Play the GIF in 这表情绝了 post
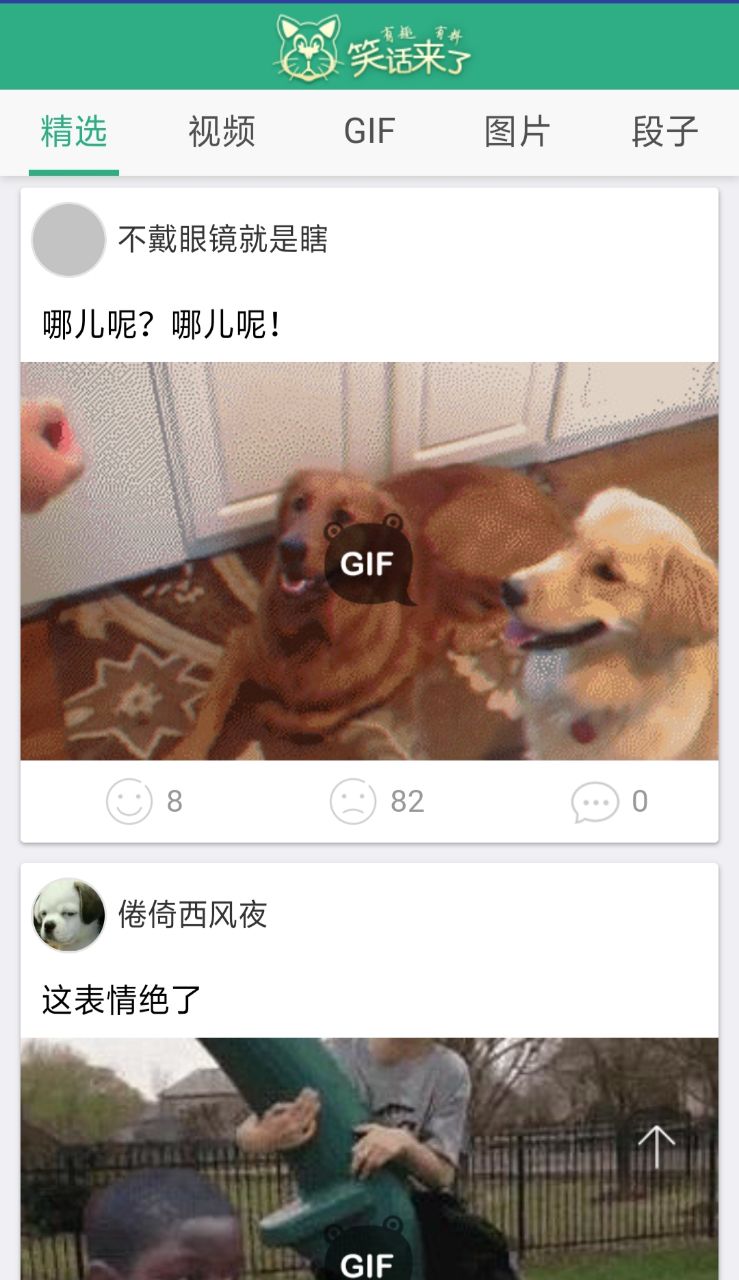Screen dimensions: 739x1280 tap(368, 1258)
